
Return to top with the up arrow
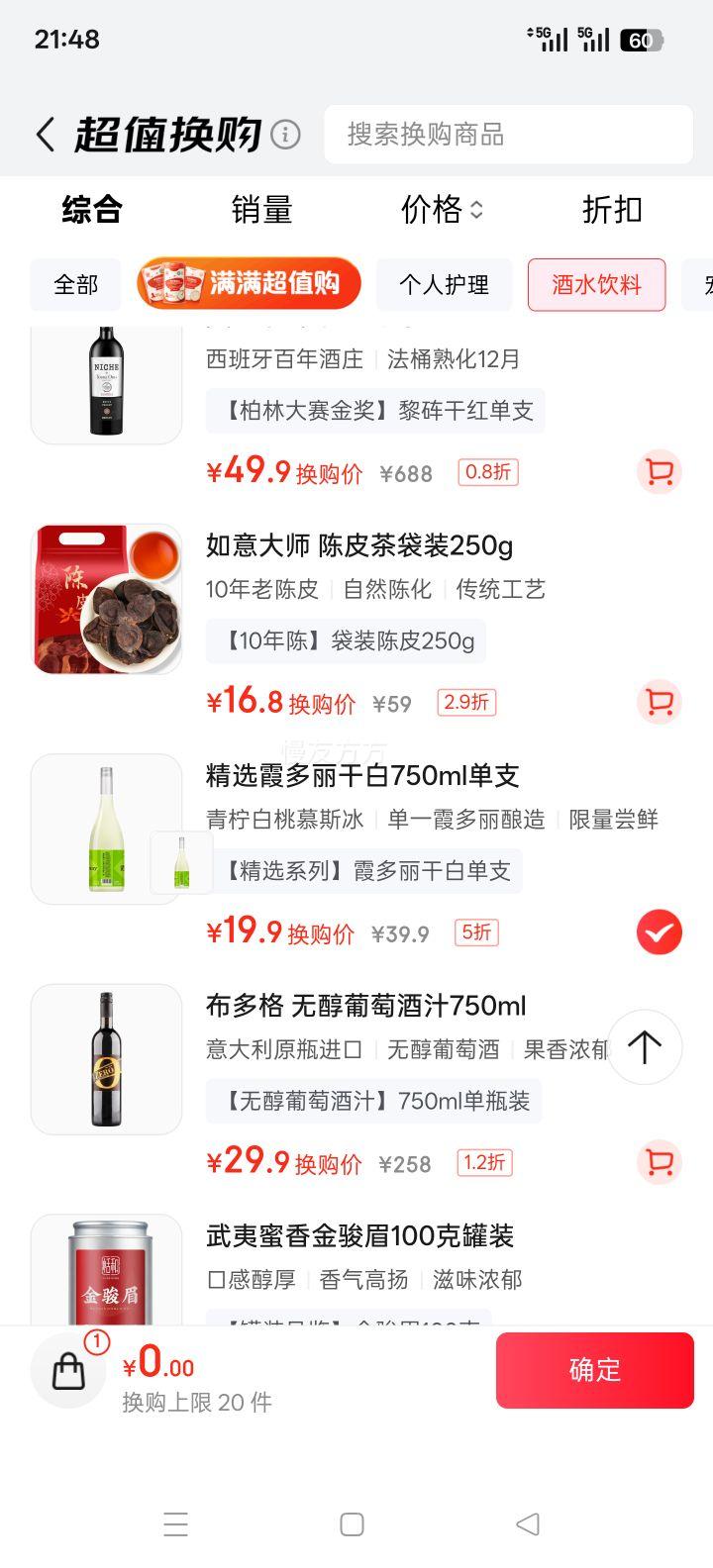click(x=645, y=1047)
